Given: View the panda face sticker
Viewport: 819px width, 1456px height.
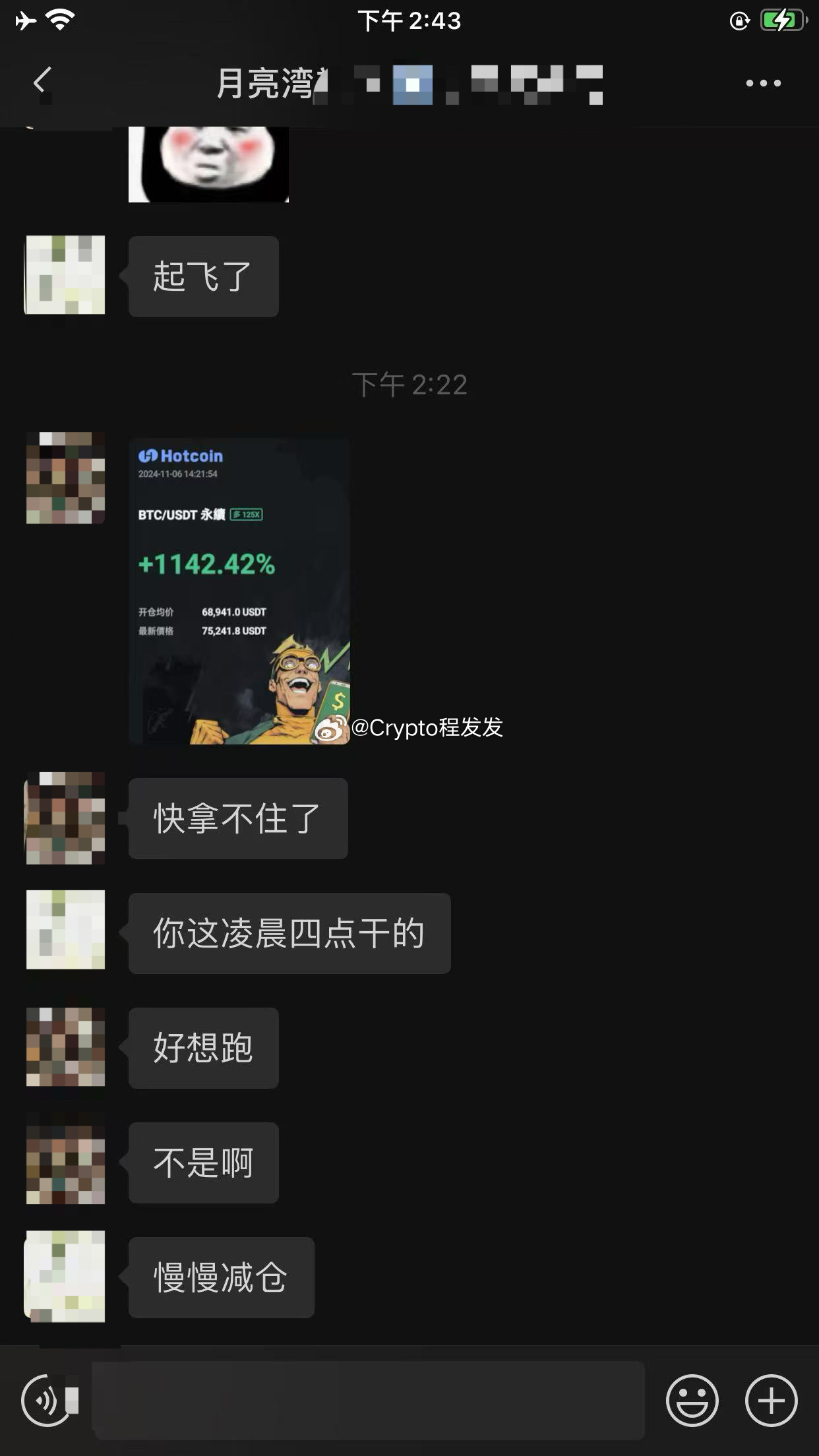Looking at the screenshot, I should click(208, 164).
